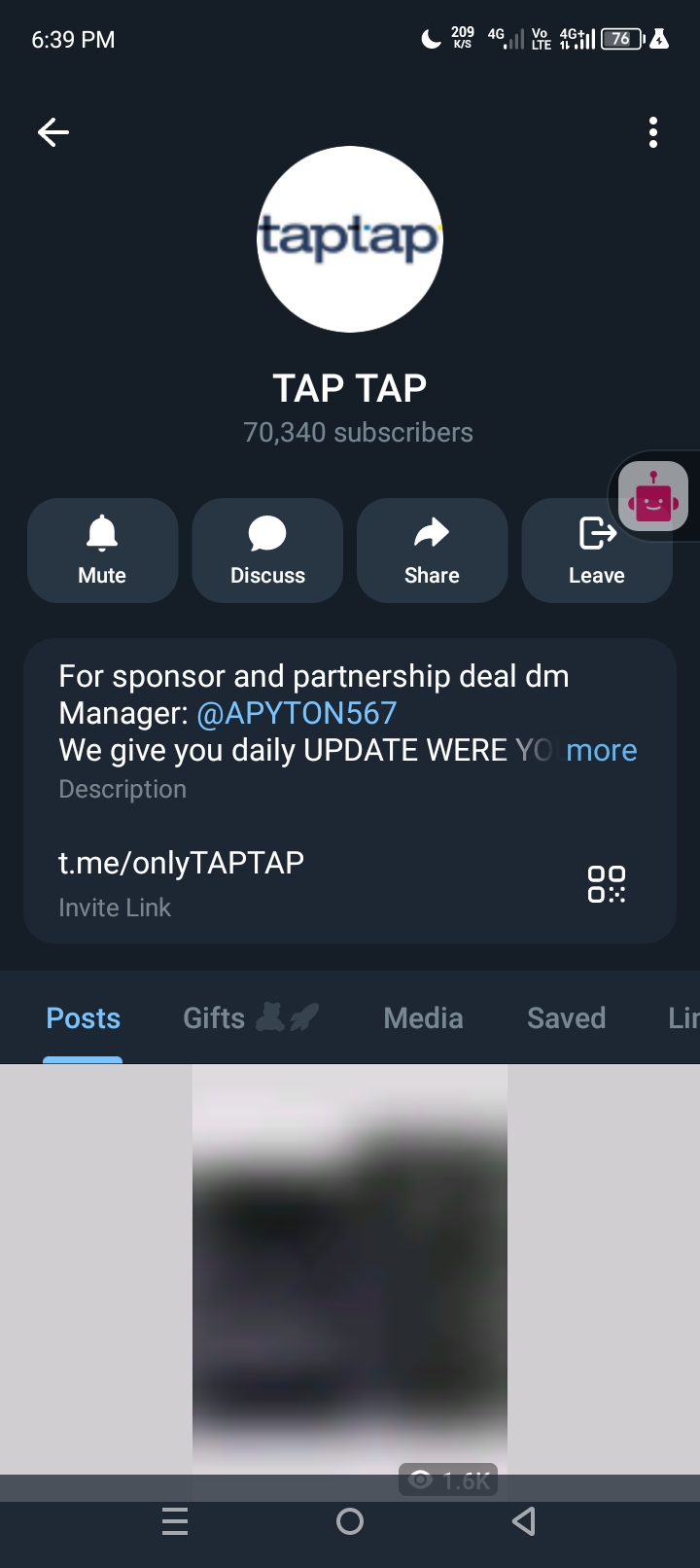Go back from the channel profile

53,132
